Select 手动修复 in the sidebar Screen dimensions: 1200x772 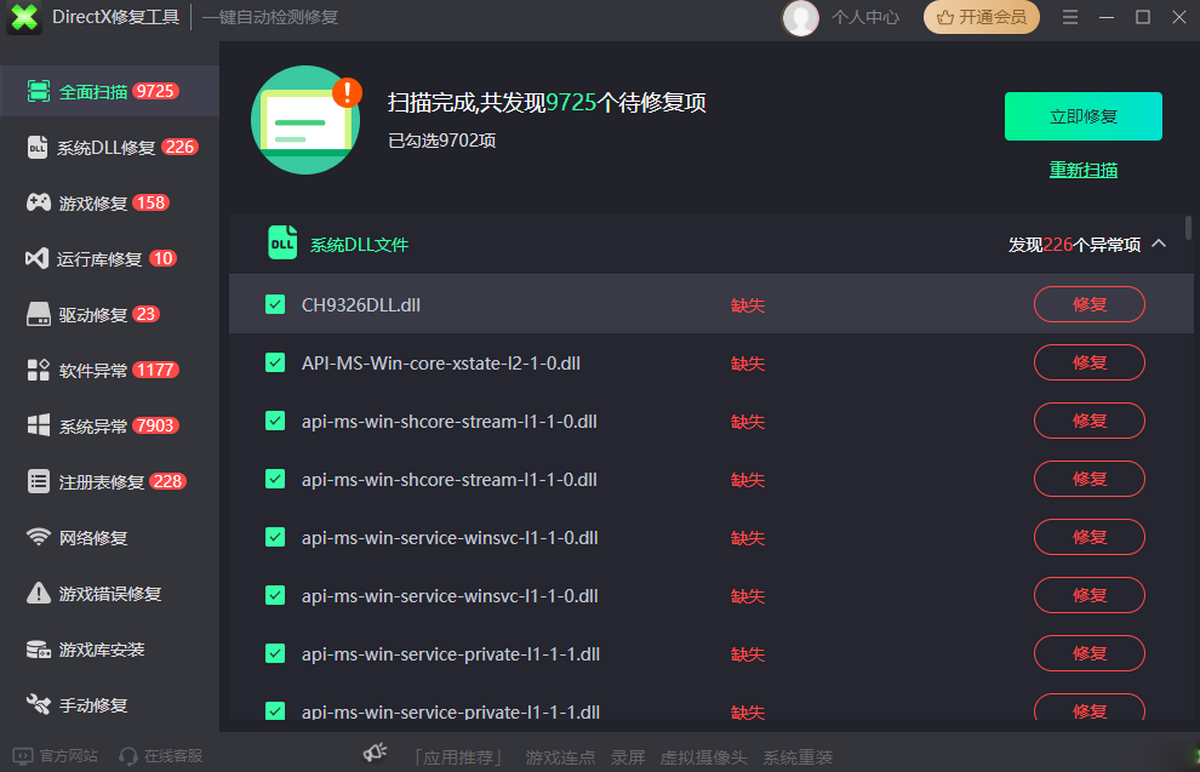click(93, 705)
